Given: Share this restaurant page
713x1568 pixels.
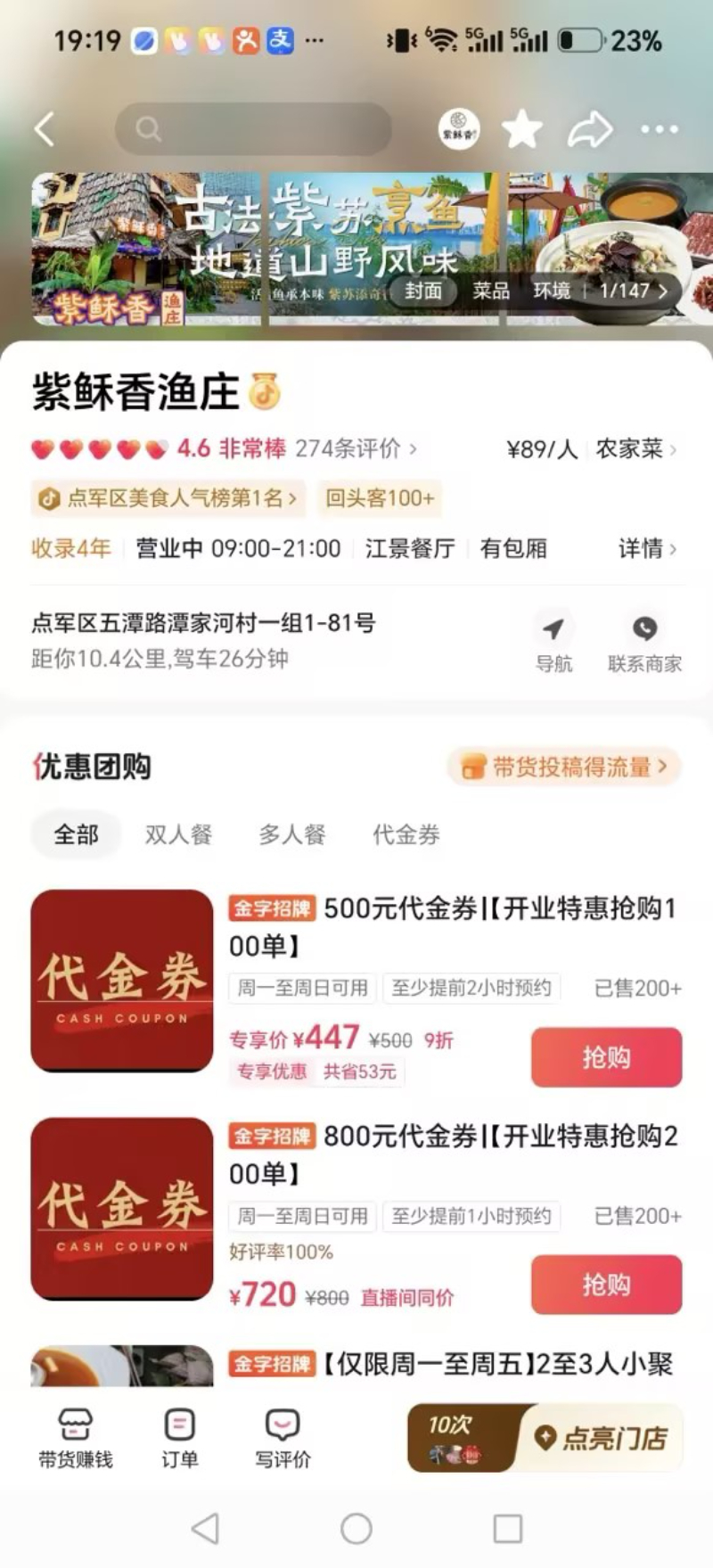Looking at the screenshot, I should pyautogui.click(x=590, y=130).
